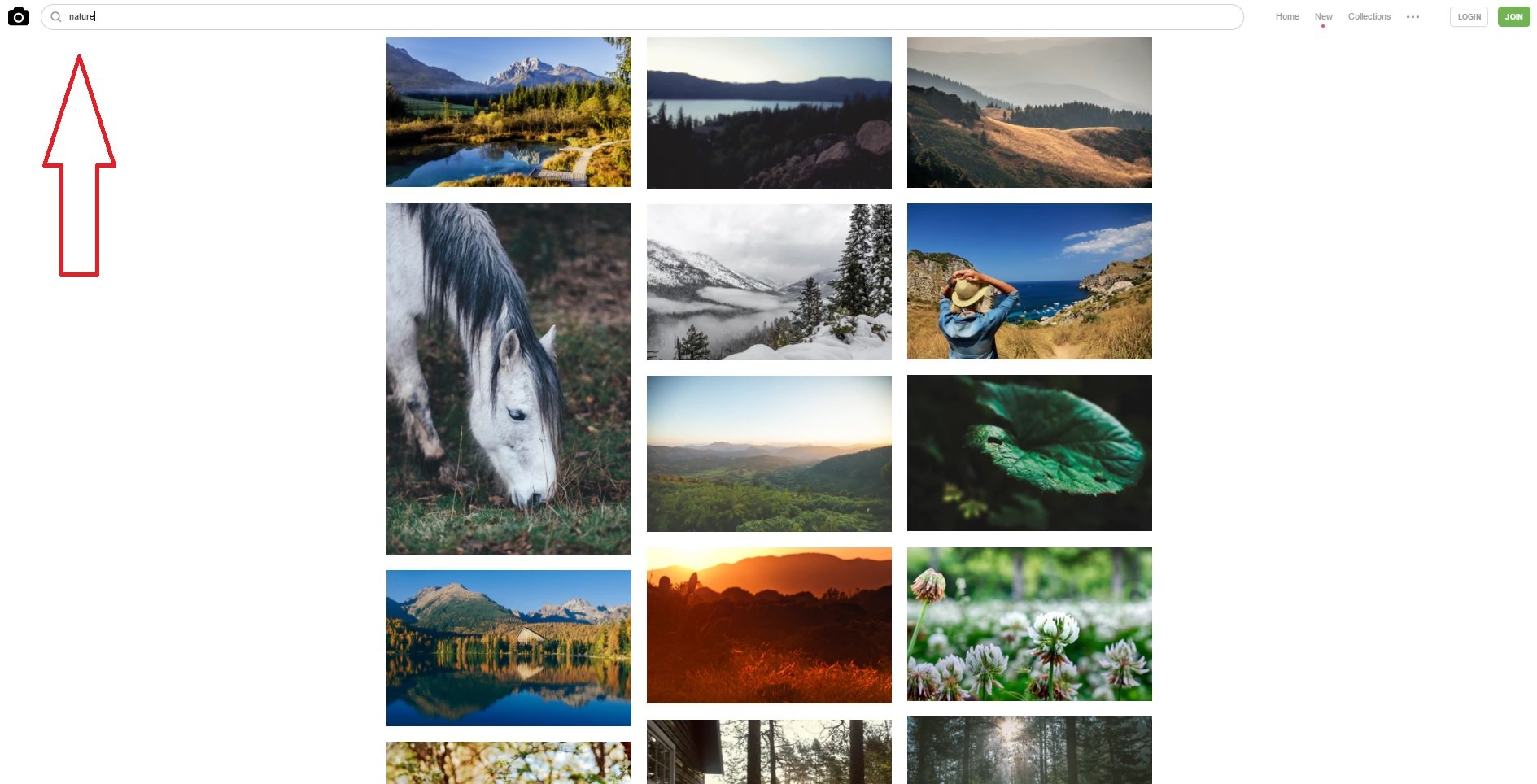Tap the camera logo home icon

pyautogui.click(x=18, y=16)
